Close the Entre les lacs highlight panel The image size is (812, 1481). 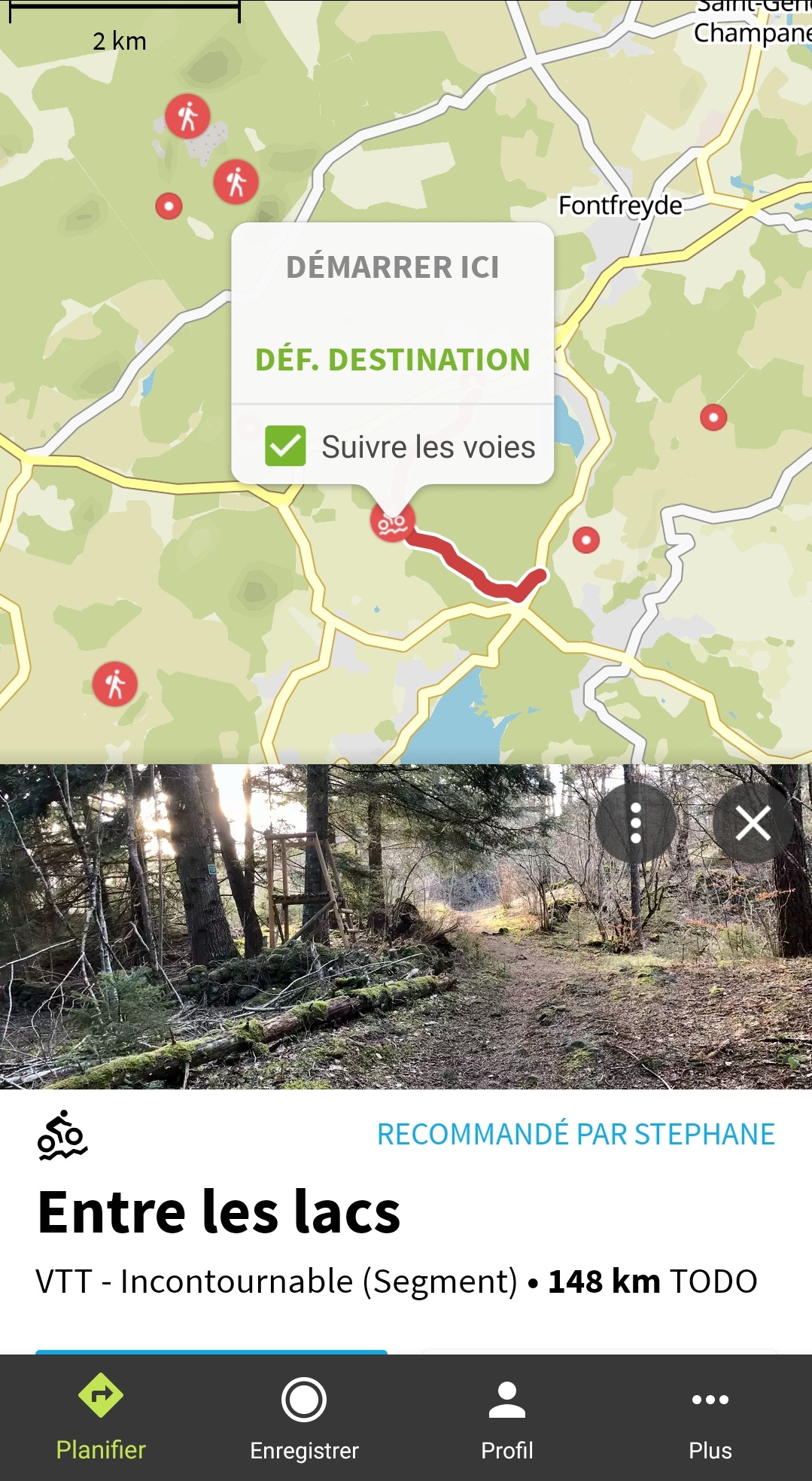point(753,822)
